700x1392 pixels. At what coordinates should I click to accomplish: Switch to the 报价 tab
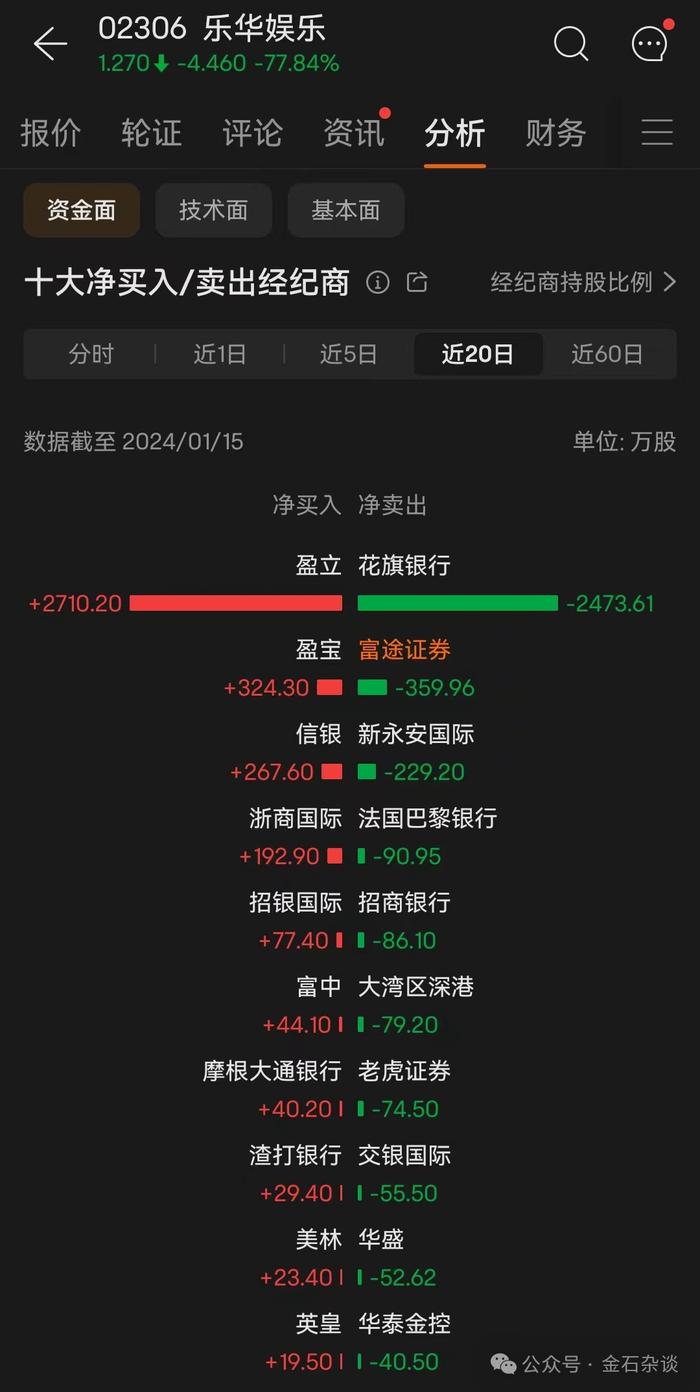(x=51, y=133)
